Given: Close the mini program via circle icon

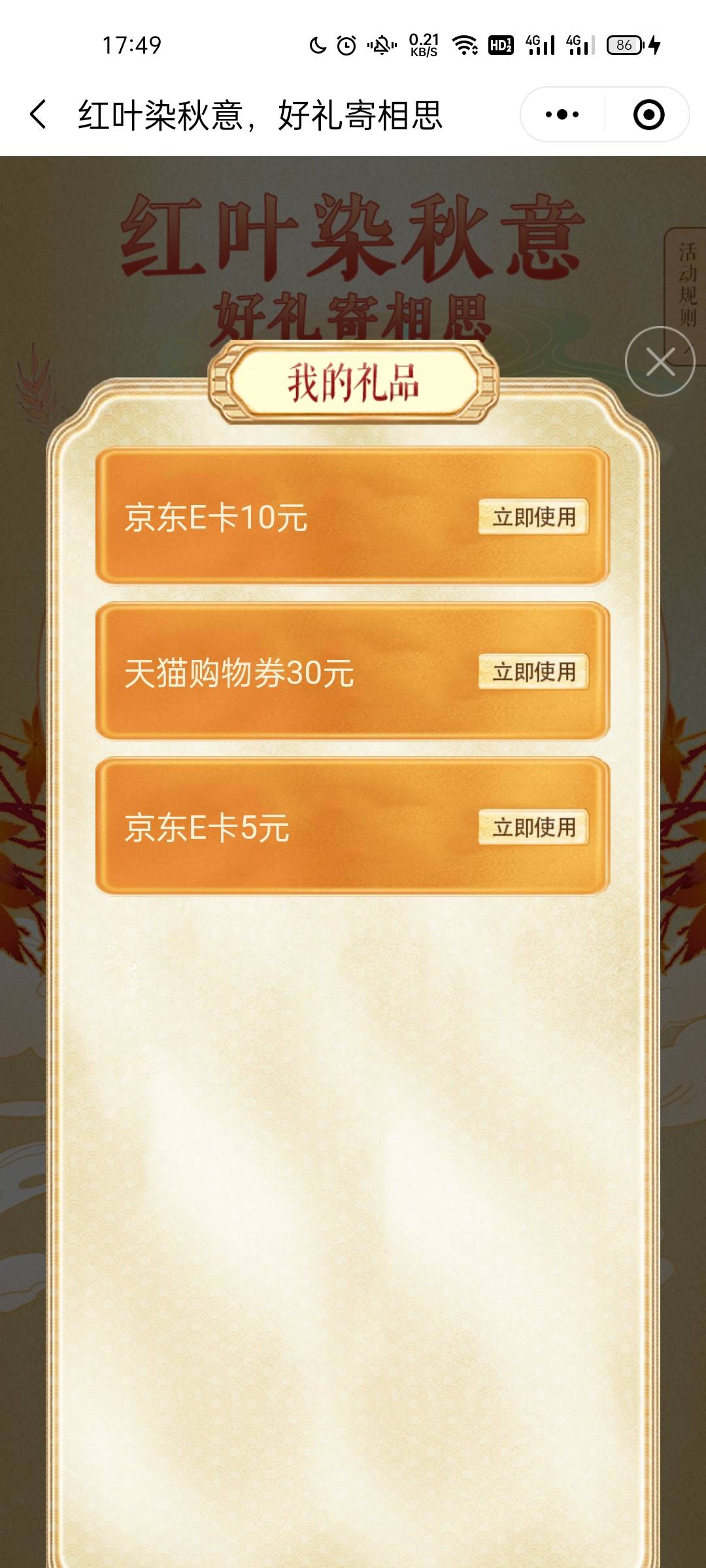Looking at the screenshot, I should 648,114.
